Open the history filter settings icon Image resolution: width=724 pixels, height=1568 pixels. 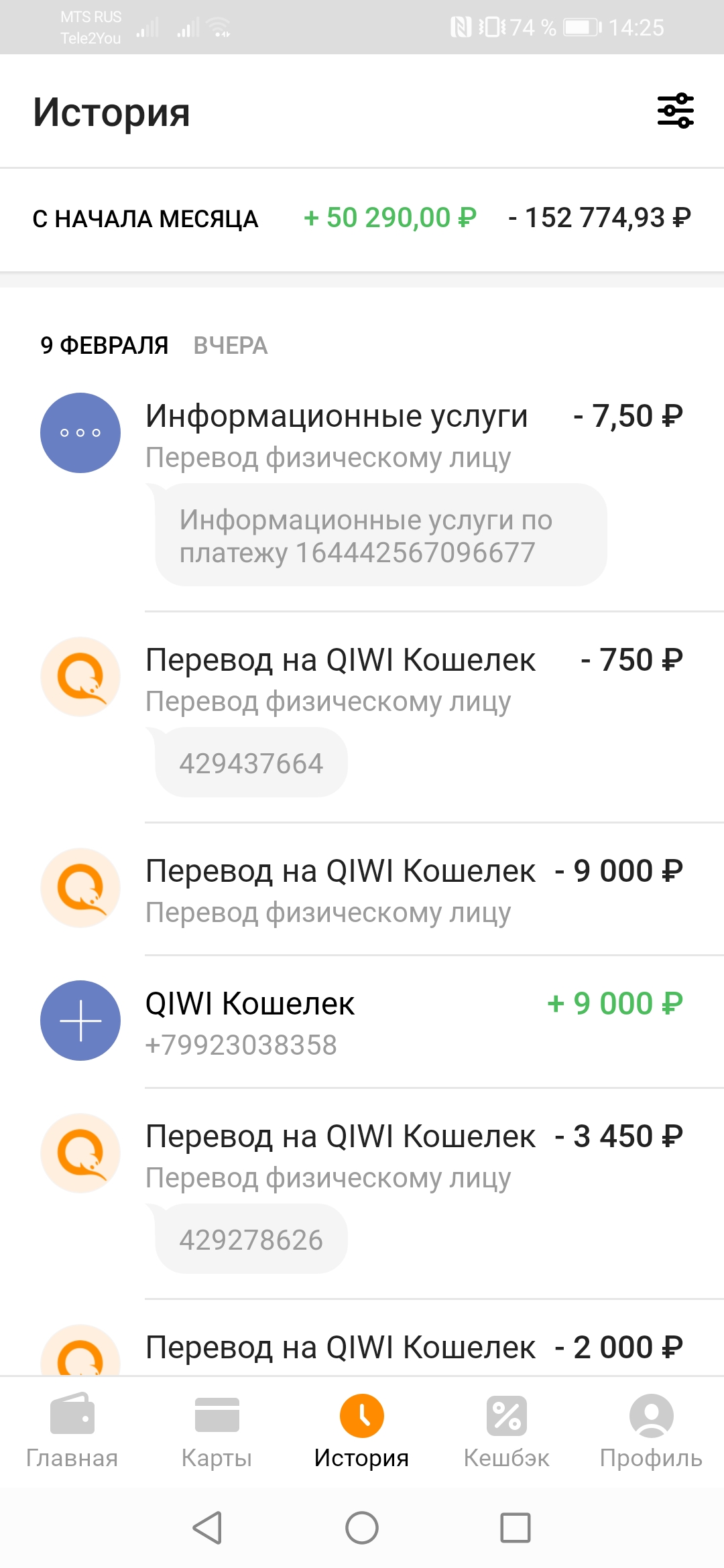point(675,111)
